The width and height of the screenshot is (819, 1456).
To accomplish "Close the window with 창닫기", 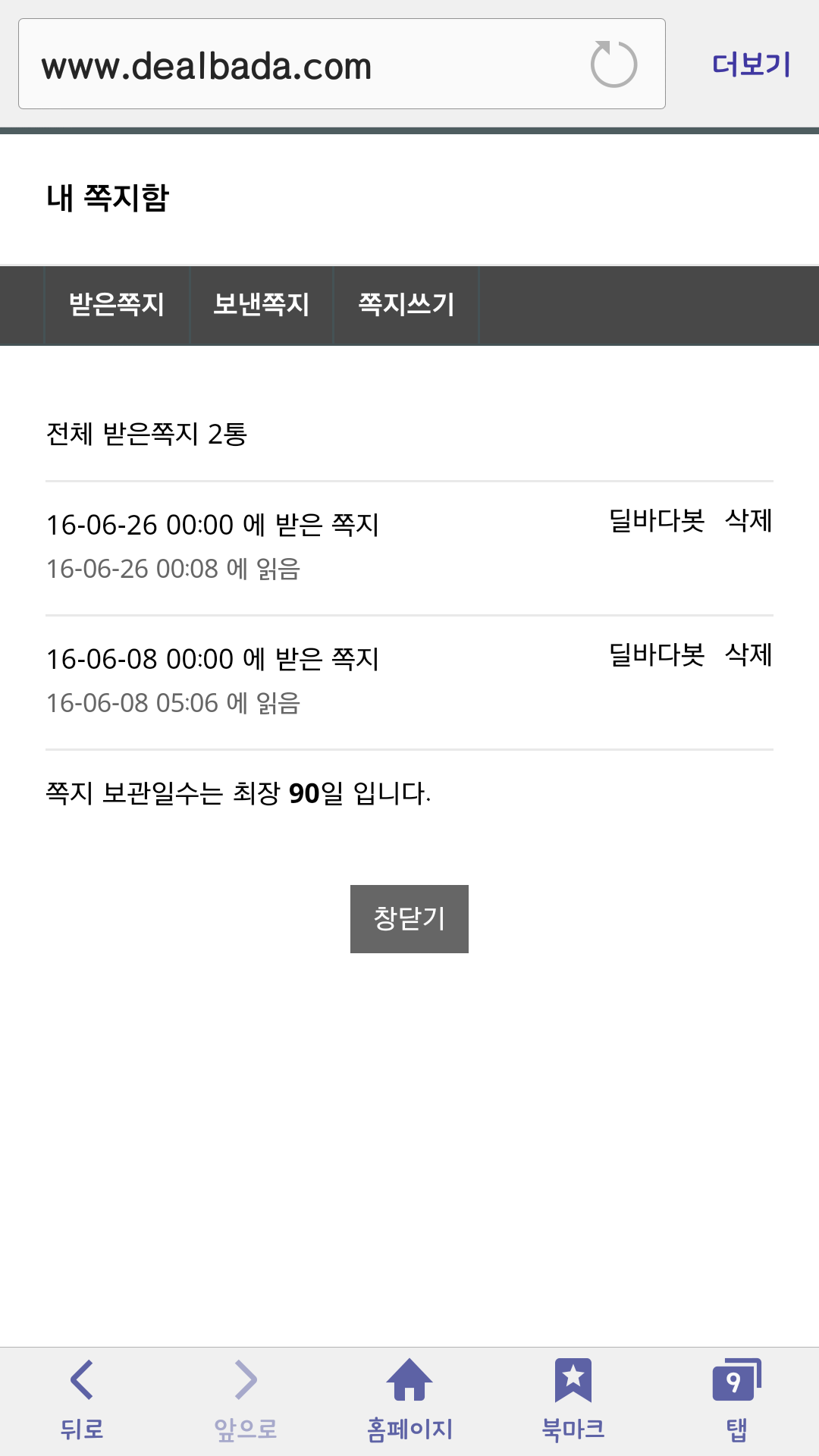I will (x=409, y=919).
